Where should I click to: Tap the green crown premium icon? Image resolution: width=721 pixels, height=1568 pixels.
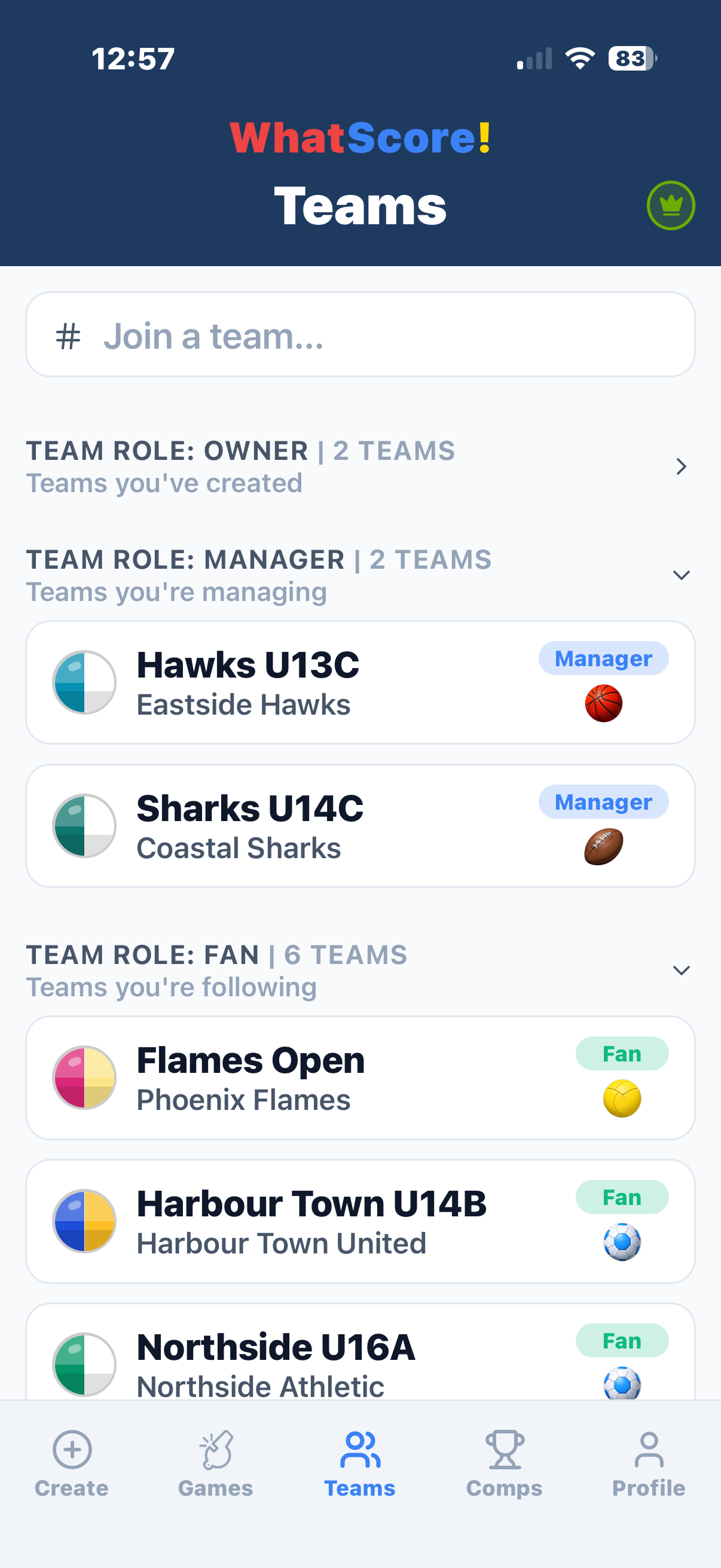[x=670, y=206]
